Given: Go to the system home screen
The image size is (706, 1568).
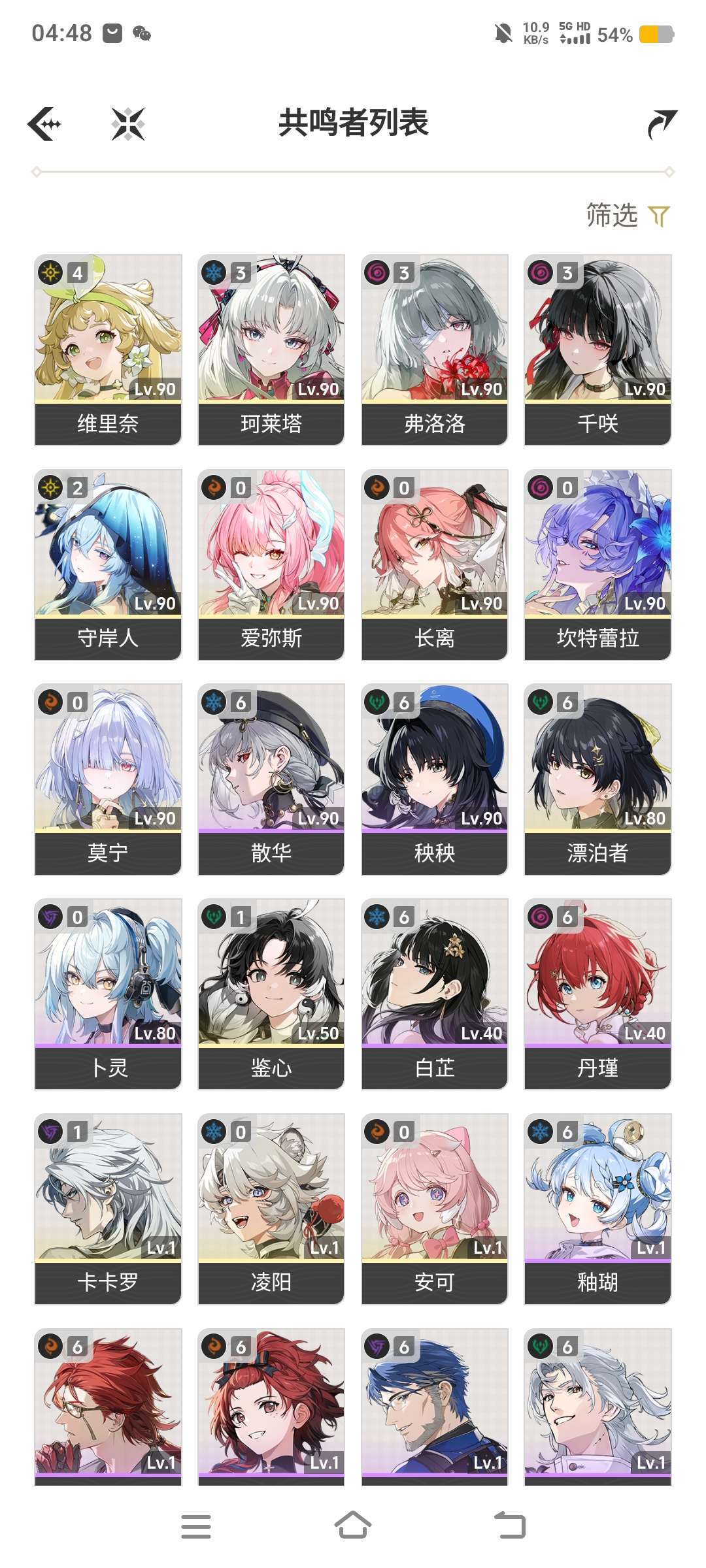Looking at the screenshot, I should [x=353, y=1526].
